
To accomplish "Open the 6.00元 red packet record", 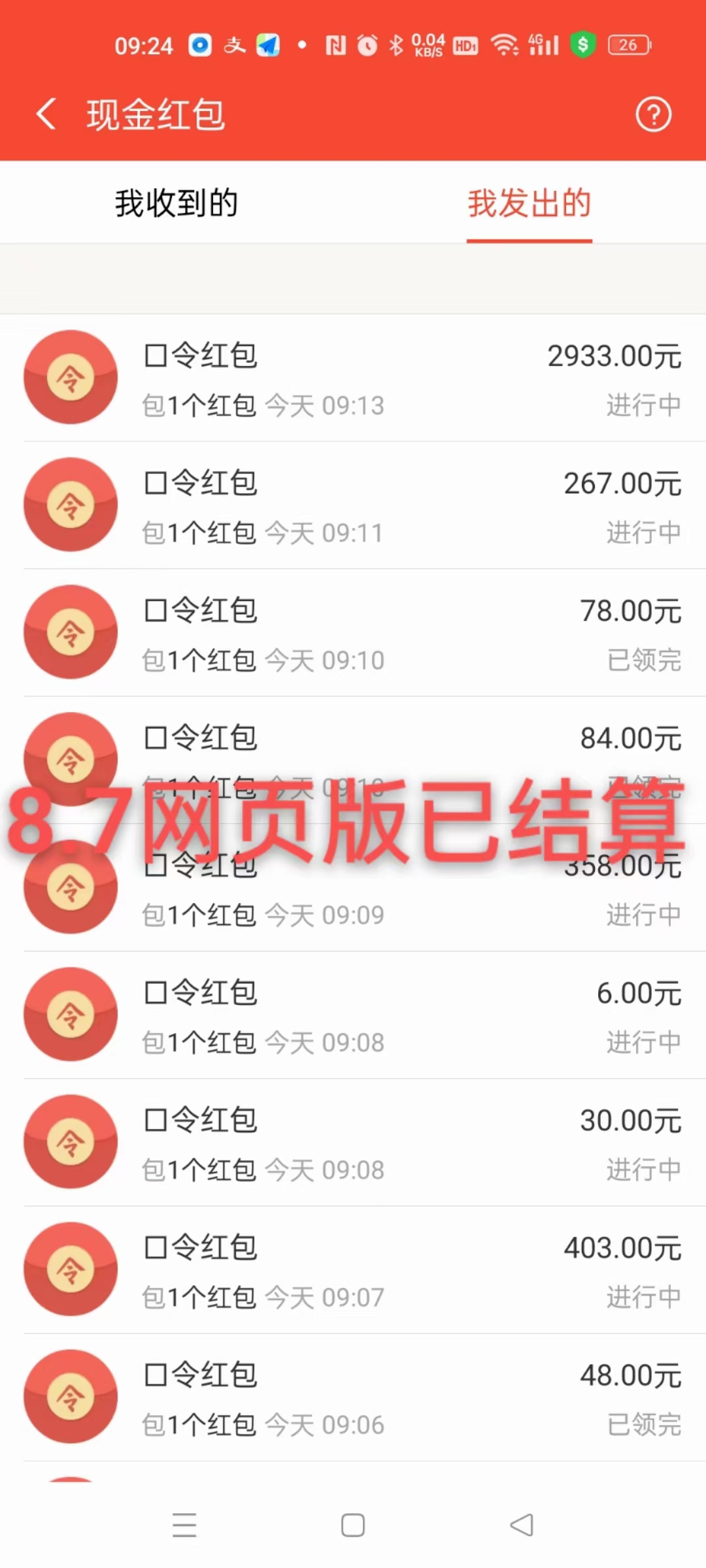I will pyautogui.click(x=353, y=1015).
